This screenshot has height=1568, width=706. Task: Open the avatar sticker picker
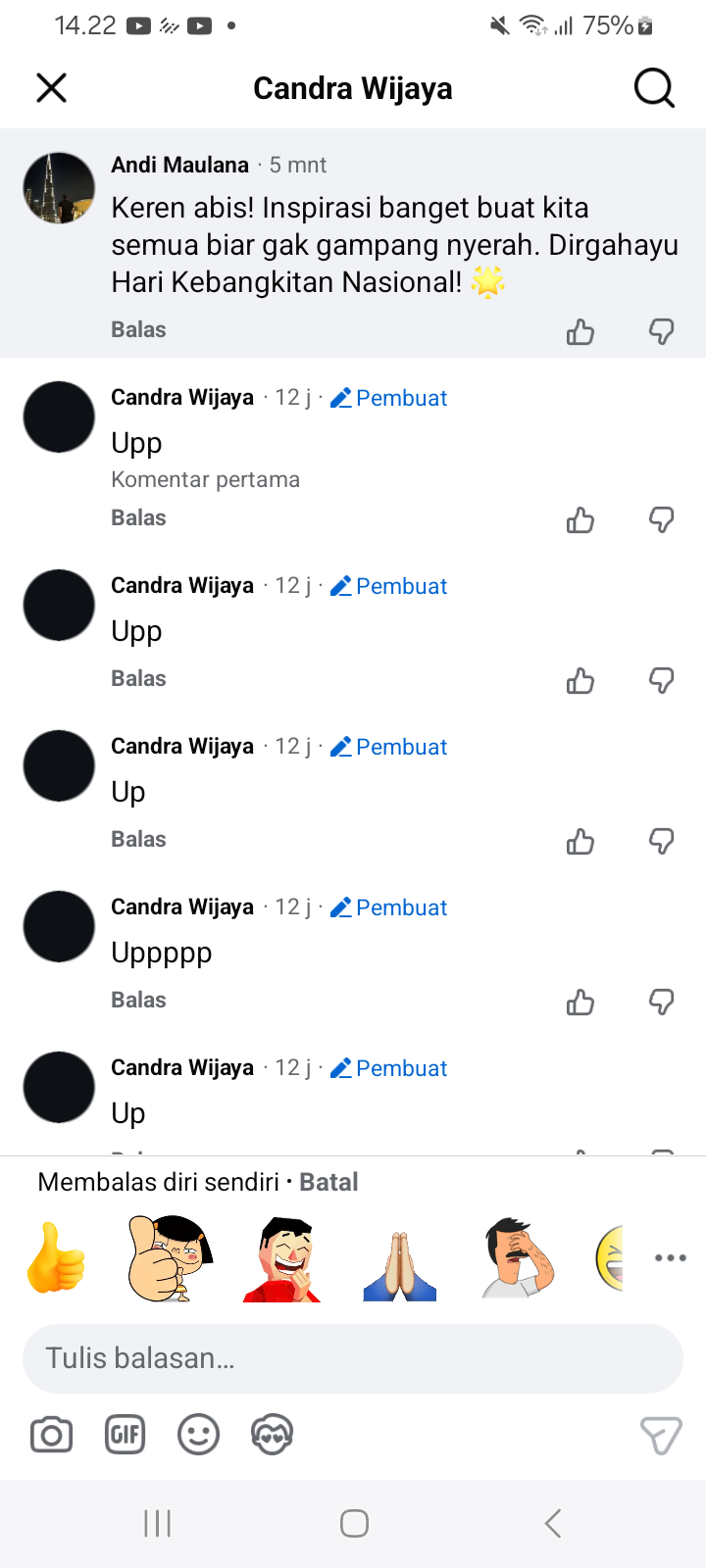(x=272, y=1436)
